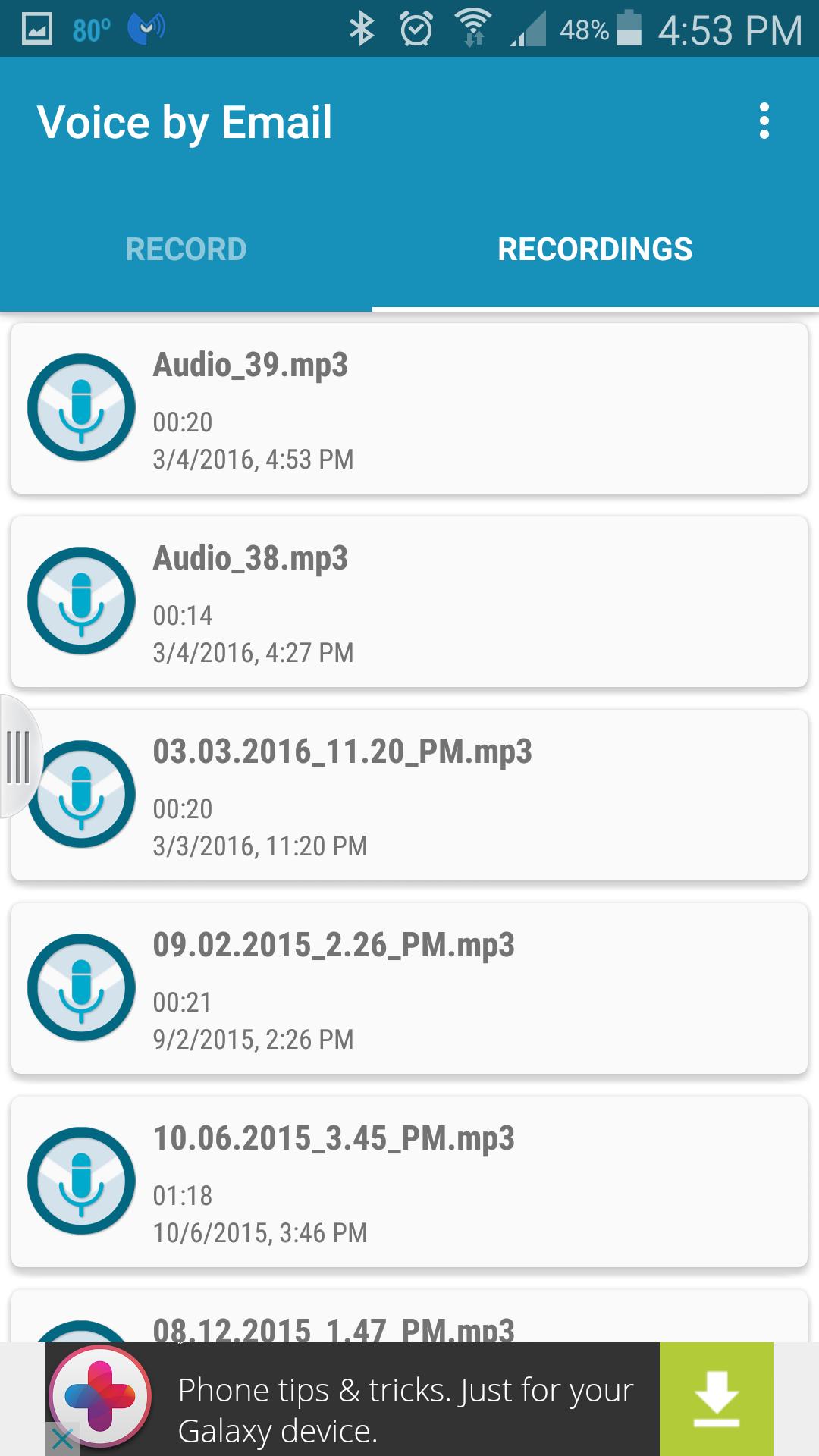Open recording 08.12.2015_1.47_PM.mp3
Image resolution: width=819 pixels, height=1456 pixels.
pos(409,1316)
